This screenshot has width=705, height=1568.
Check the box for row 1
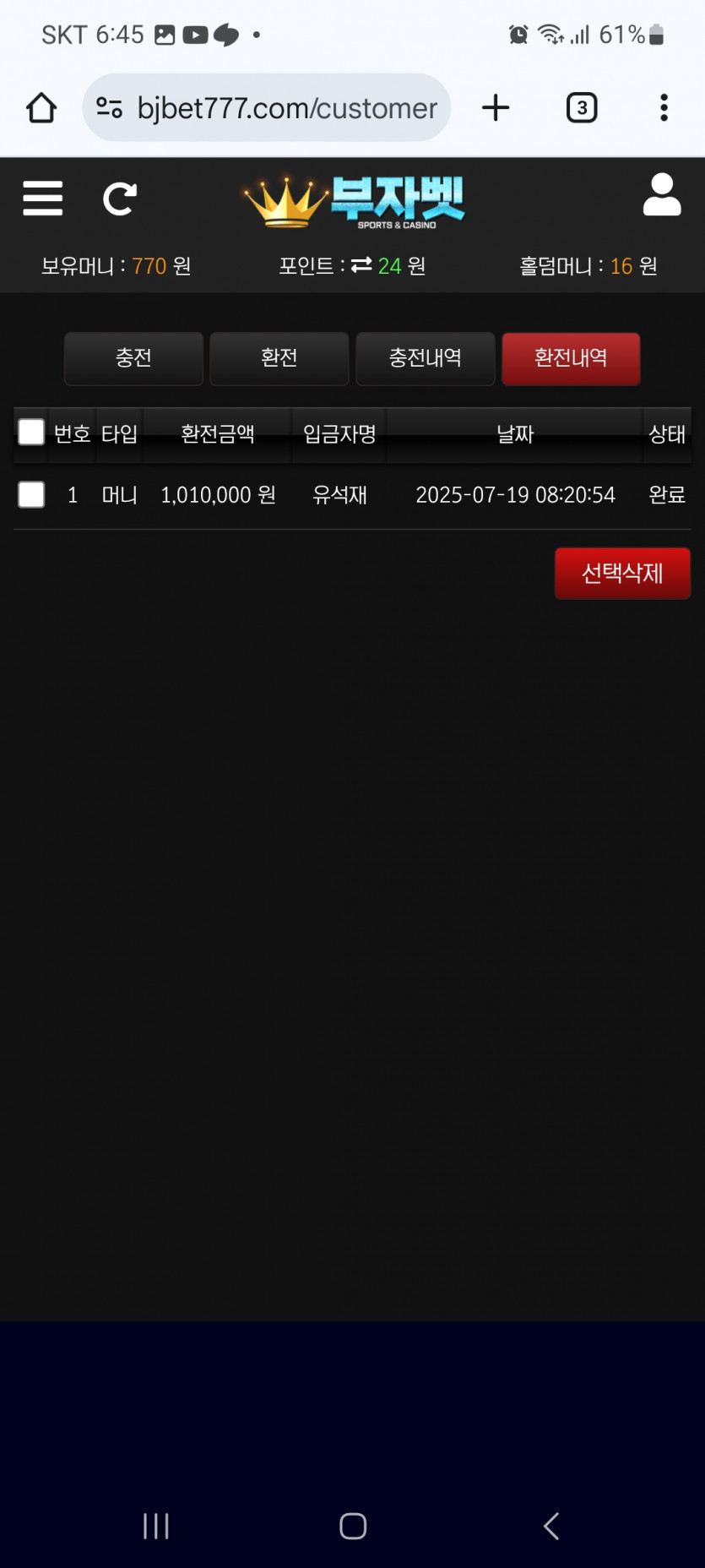[x=31, y=494]
